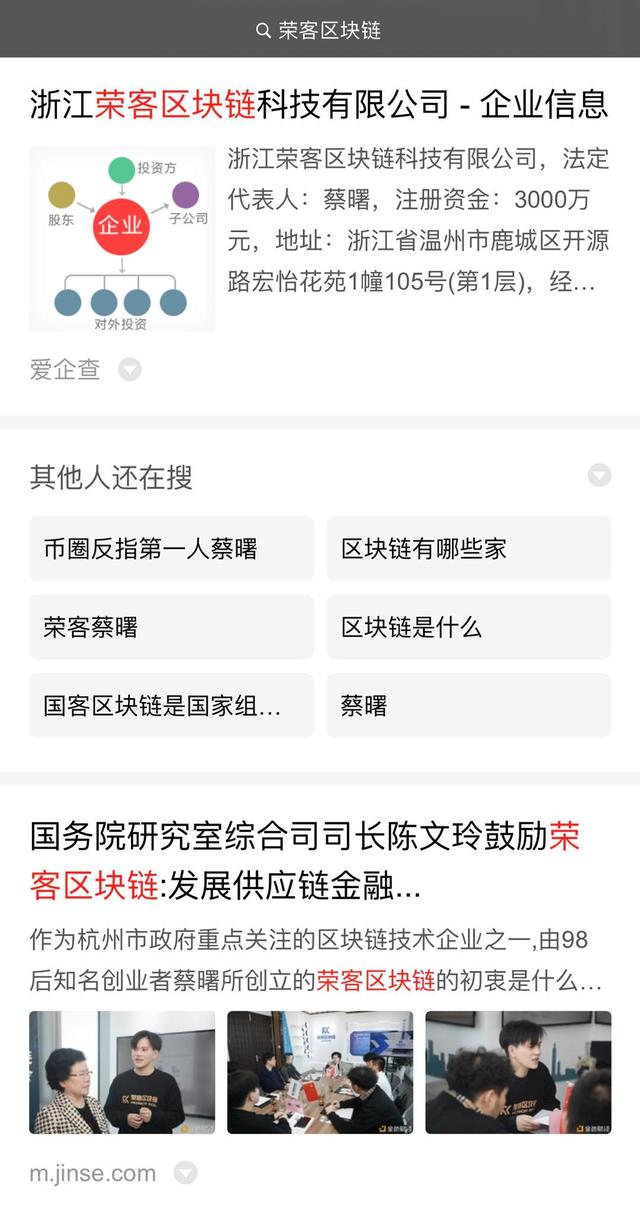Search the suggestion 币圈反指第一人蔡曙
Viewport: 640px width, 1205px height.
171,548
